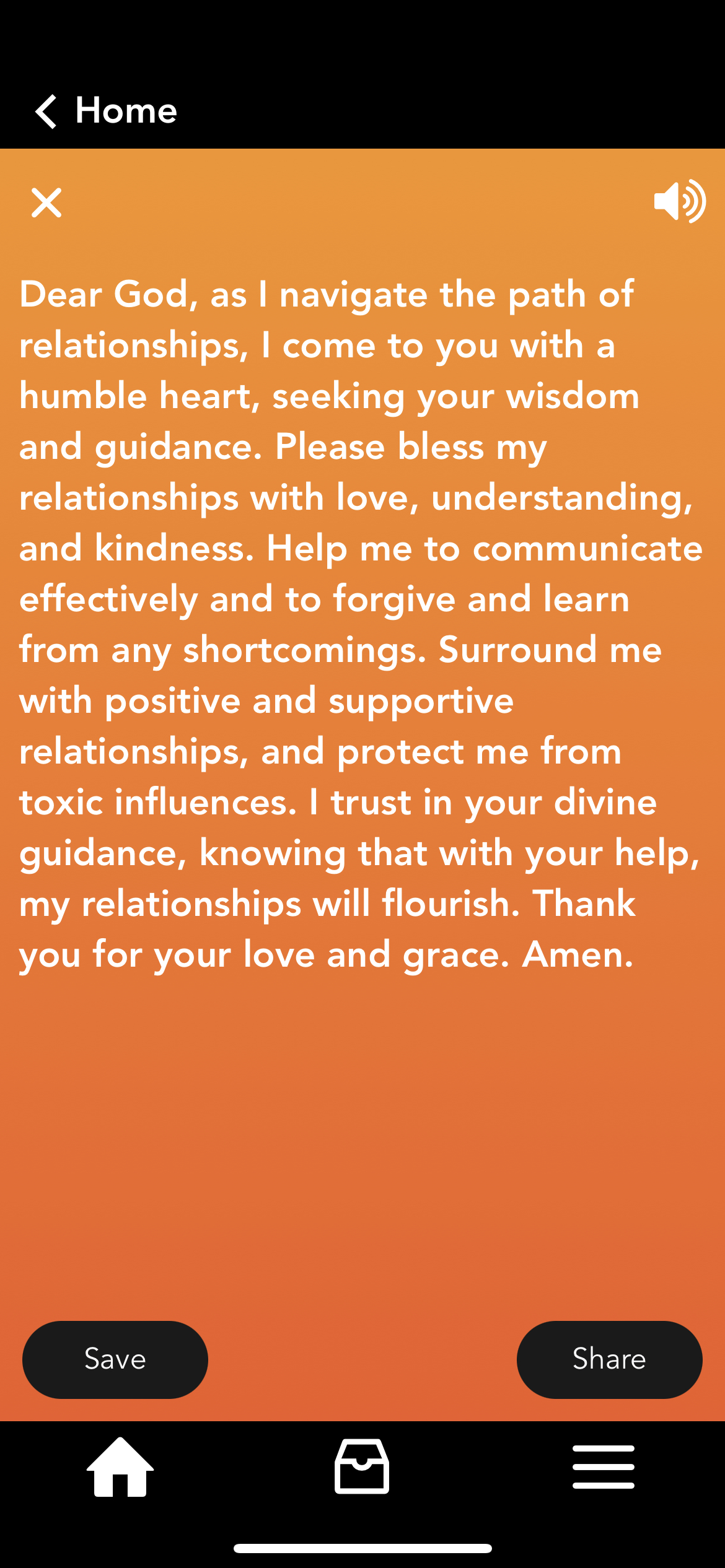Go back to Home
Image resolution: width=725 pixels, height=1568 pixels.
(105, 111)
